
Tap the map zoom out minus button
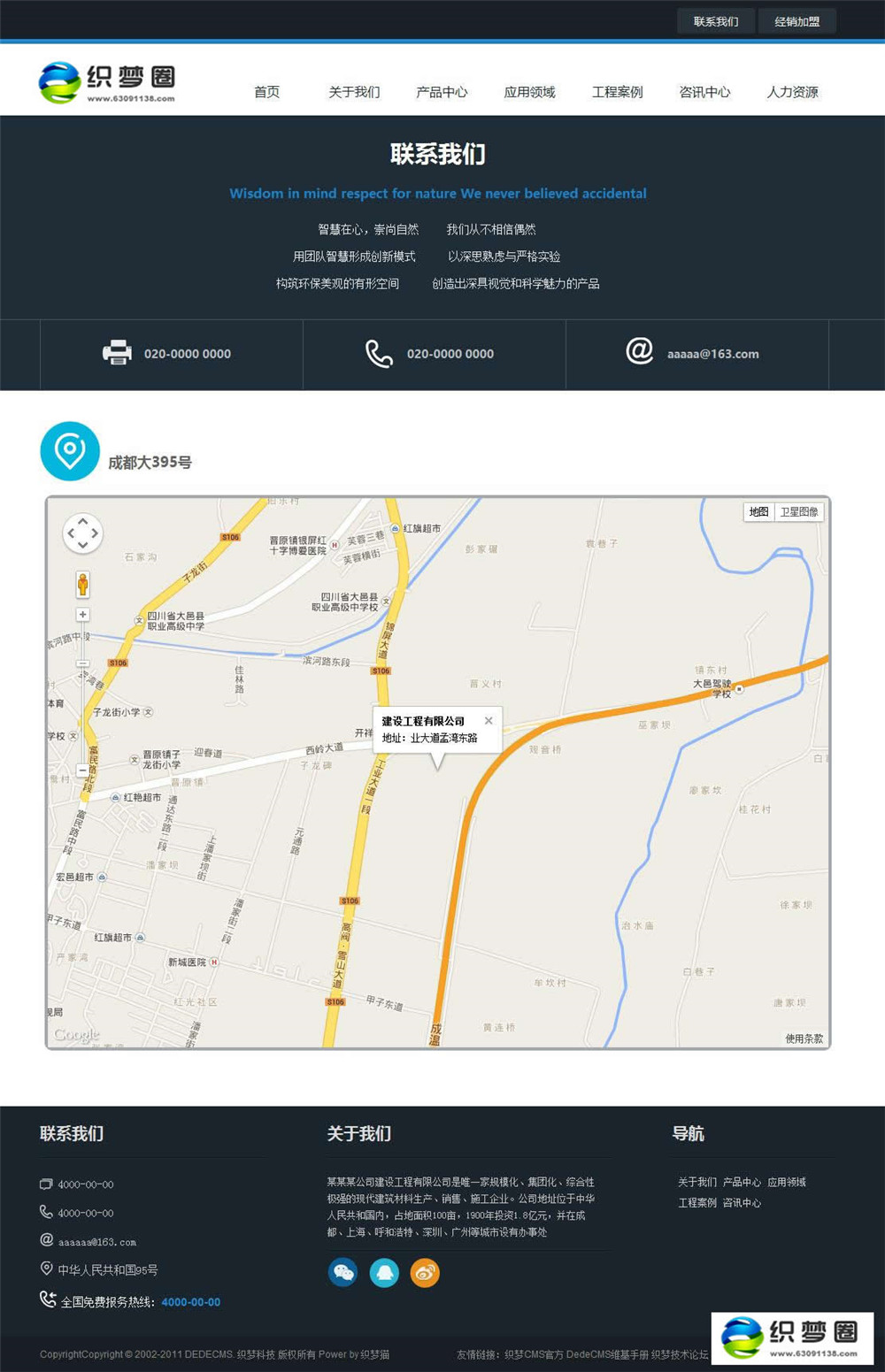(82, 770)
